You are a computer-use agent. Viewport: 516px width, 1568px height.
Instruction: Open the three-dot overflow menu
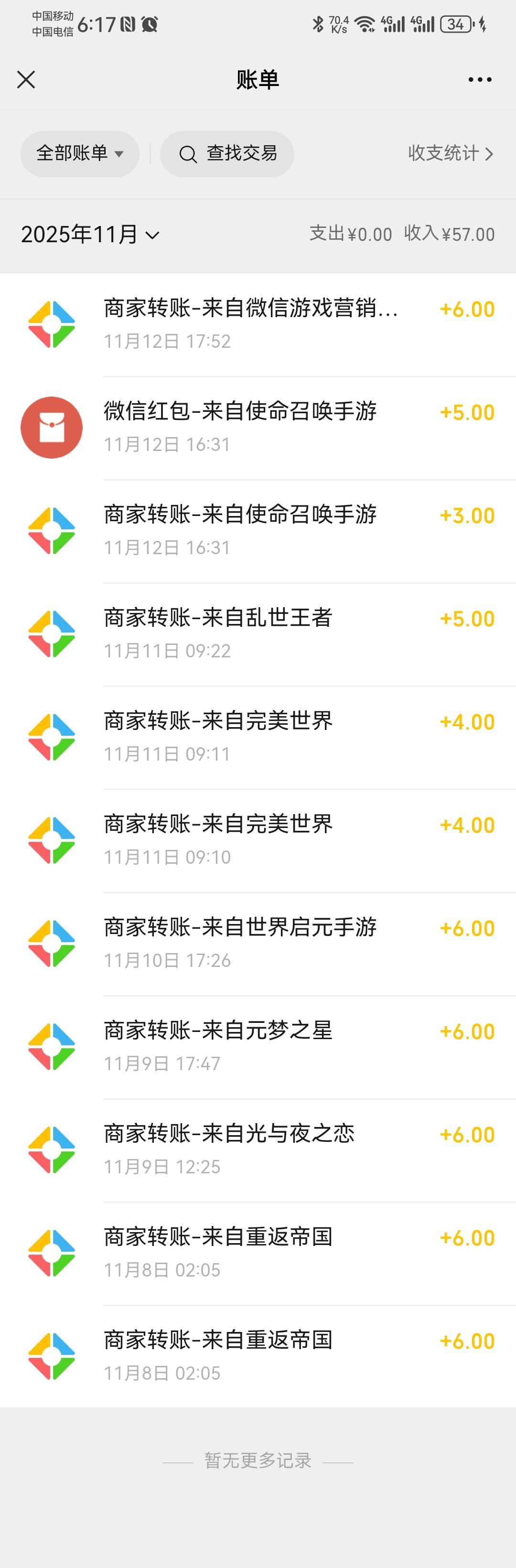tap(480, 79)
